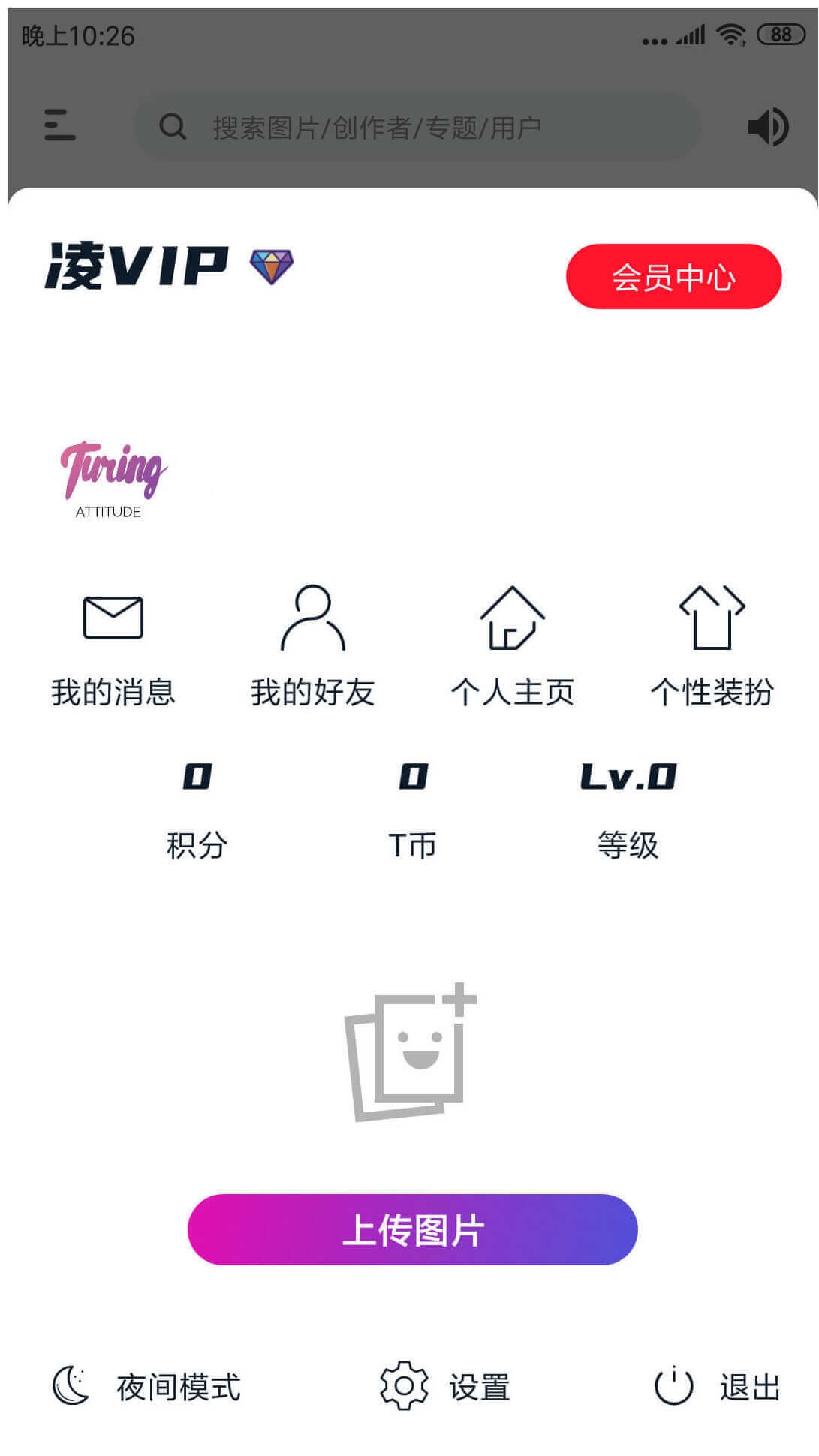Viewport: 819px width, 1456px height.
Task: Toggle the sound speaker icon
Action: (769, 127)
